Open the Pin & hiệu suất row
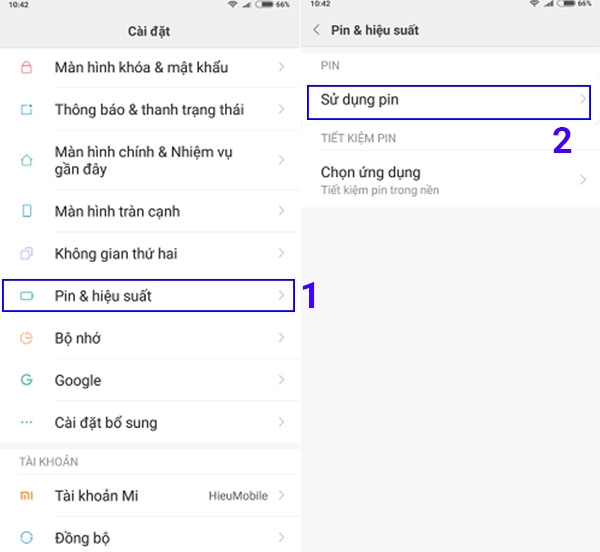 tap(150, 296)
